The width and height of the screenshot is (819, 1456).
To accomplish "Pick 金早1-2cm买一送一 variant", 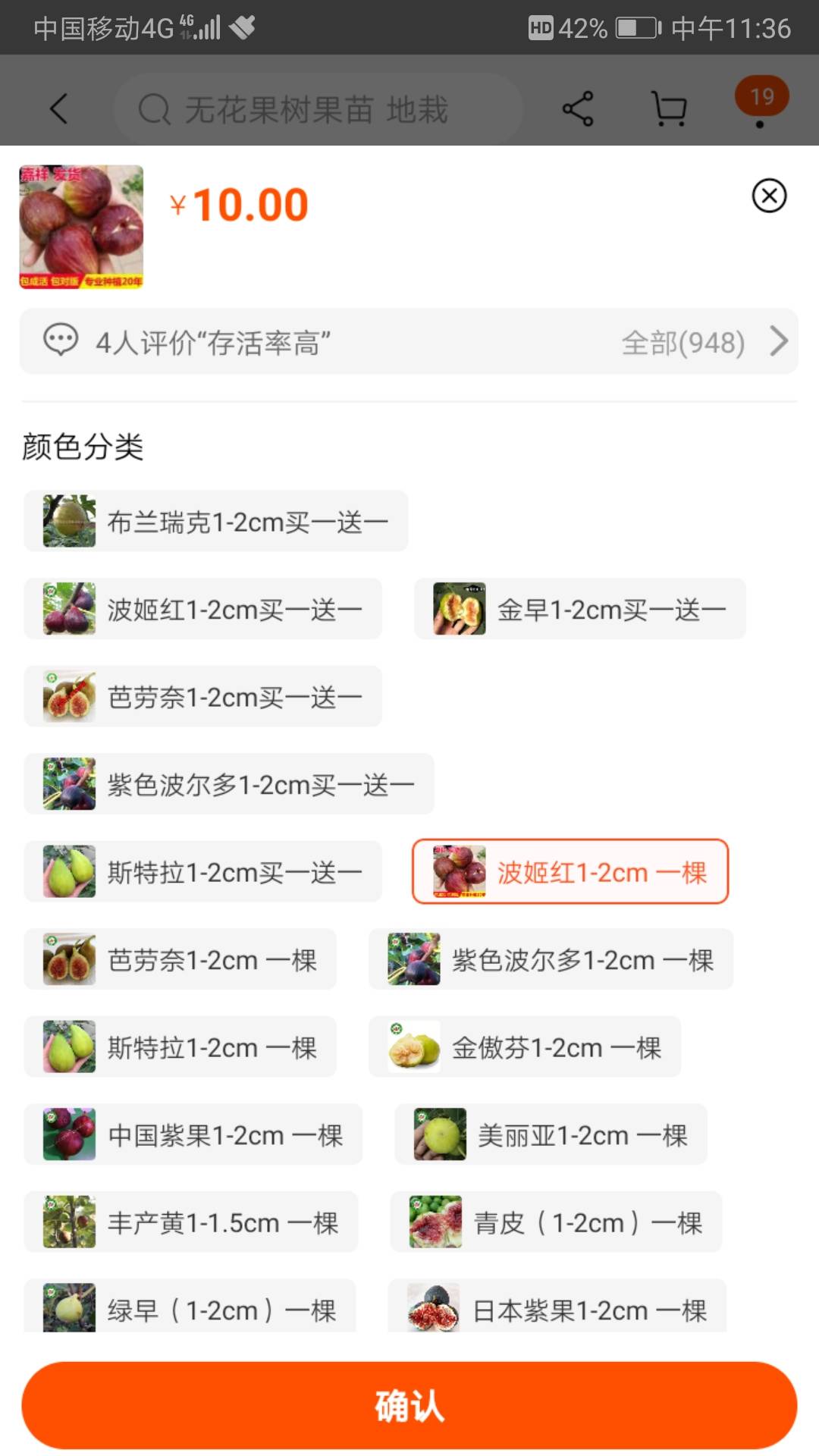I will 580,609.
